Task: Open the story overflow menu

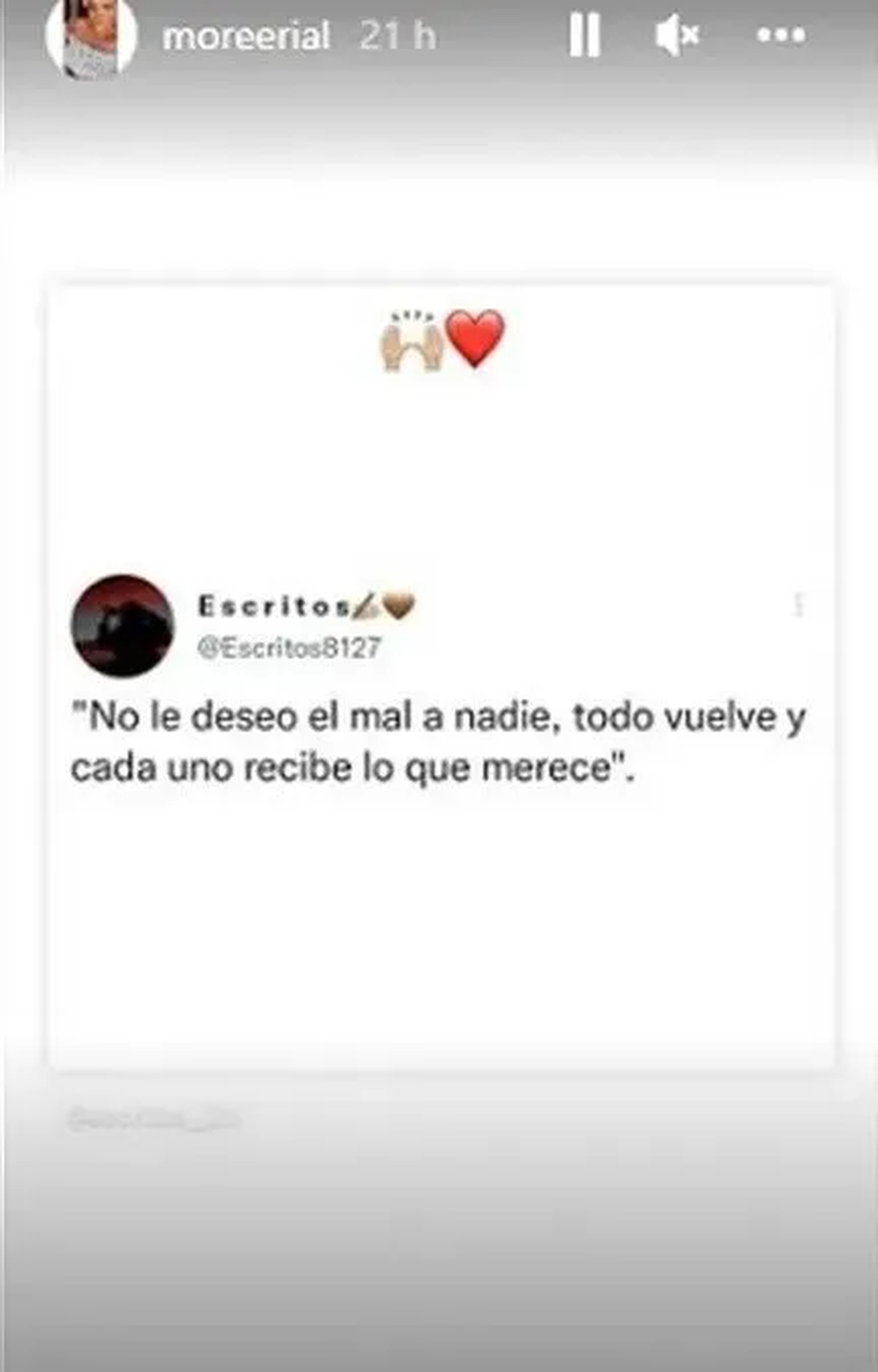Action: [x=781, y=34]
